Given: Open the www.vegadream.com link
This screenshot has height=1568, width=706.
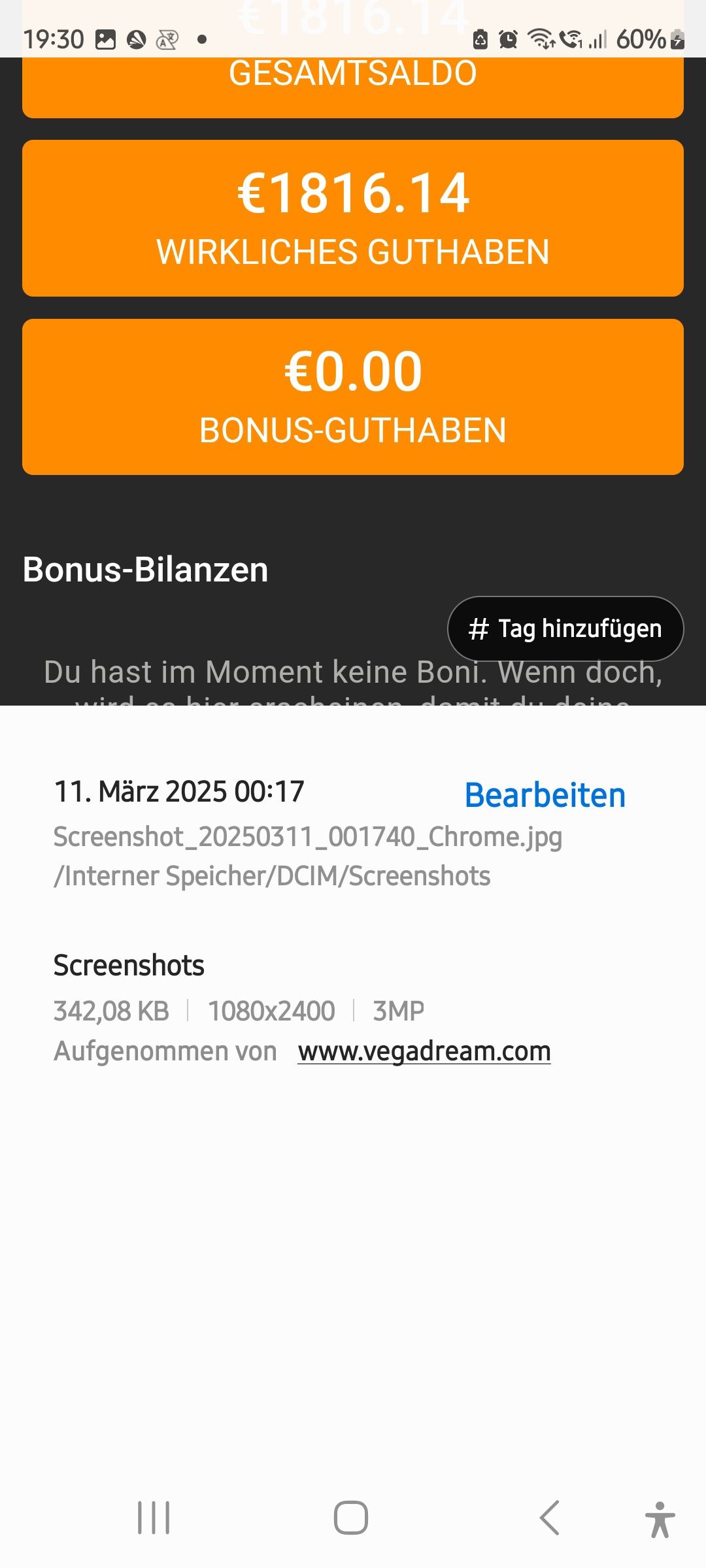Looking at the screenshot, I should [x=424, y=1051].
